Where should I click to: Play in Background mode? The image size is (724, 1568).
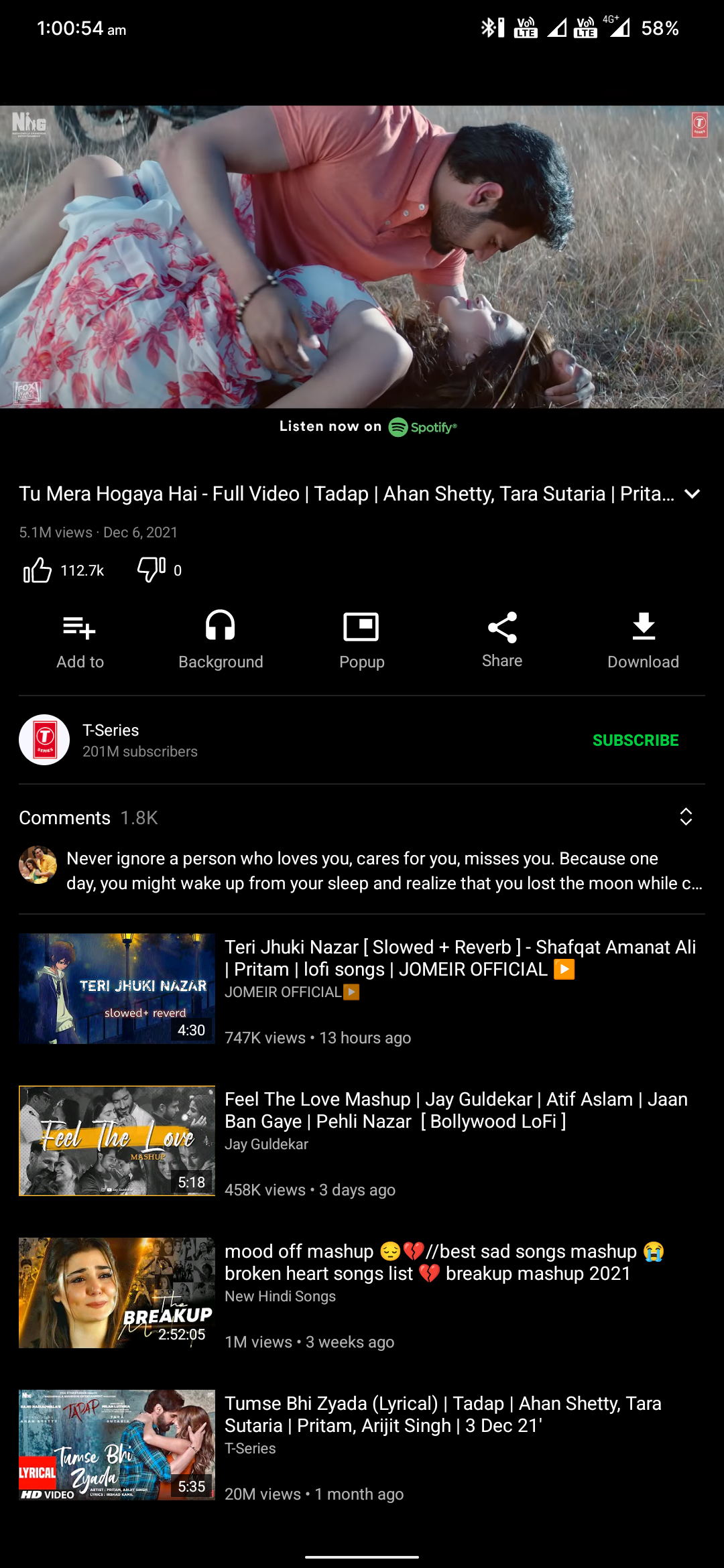(x=221, y=640)
